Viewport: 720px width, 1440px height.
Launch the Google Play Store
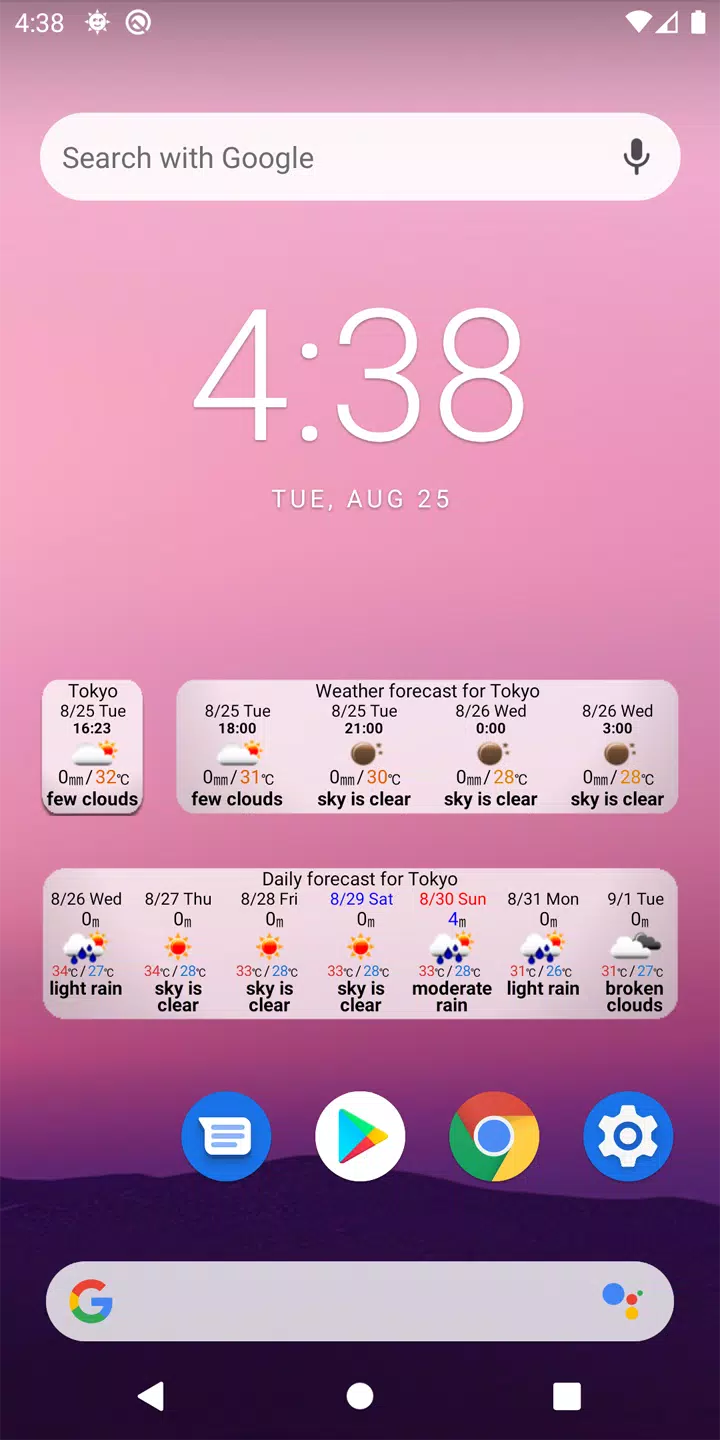coord(360,1136)
